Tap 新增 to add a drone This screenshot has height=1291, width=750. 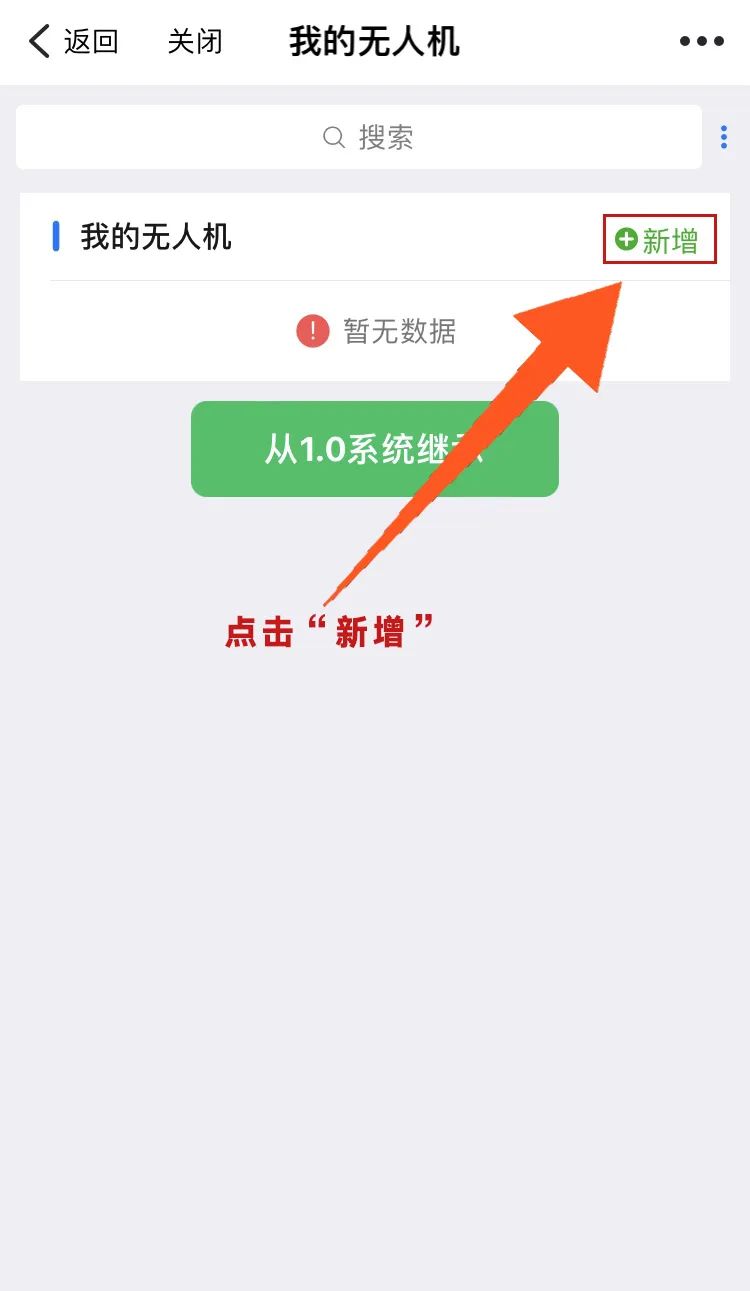click(x=659, y=240)
